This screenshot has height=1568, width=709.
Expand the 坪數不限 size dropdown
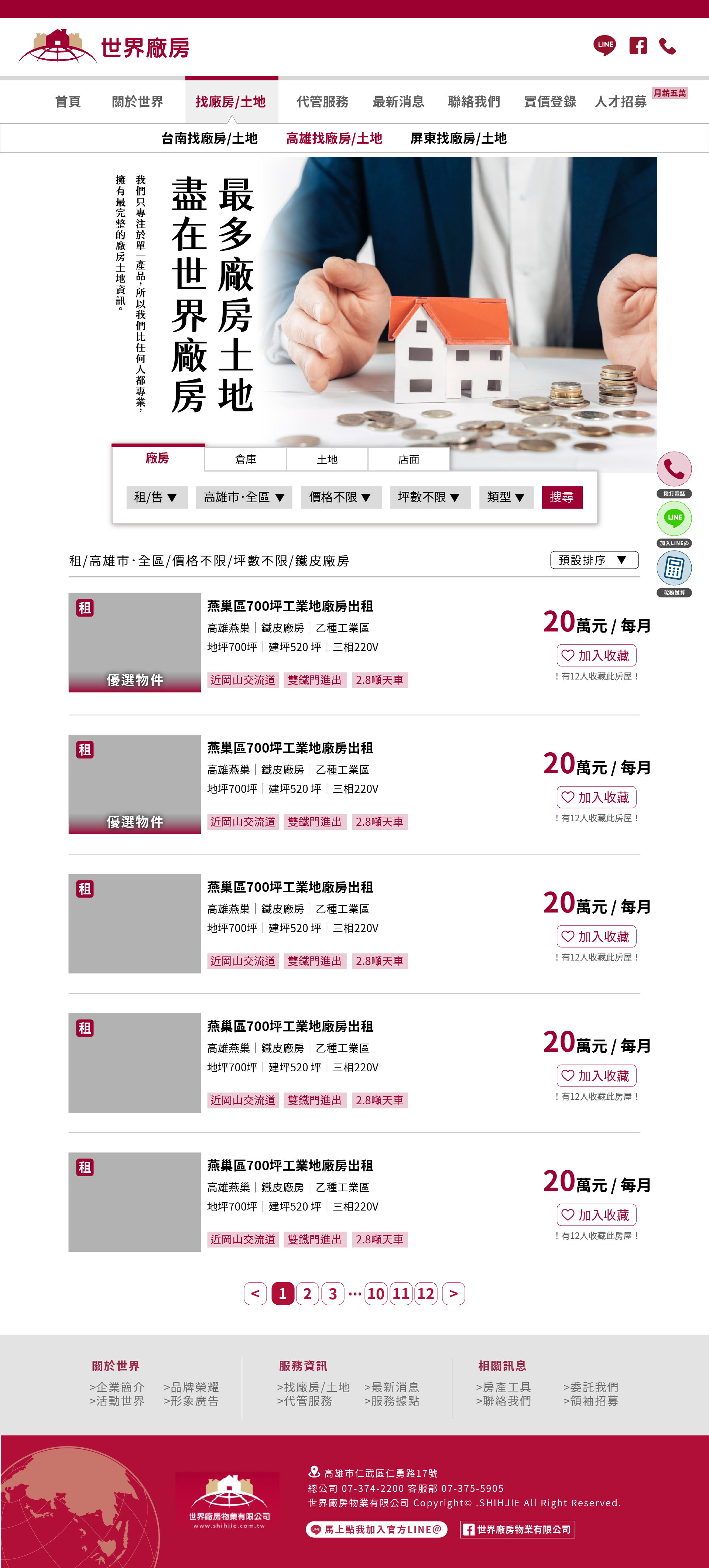(428, 497)
